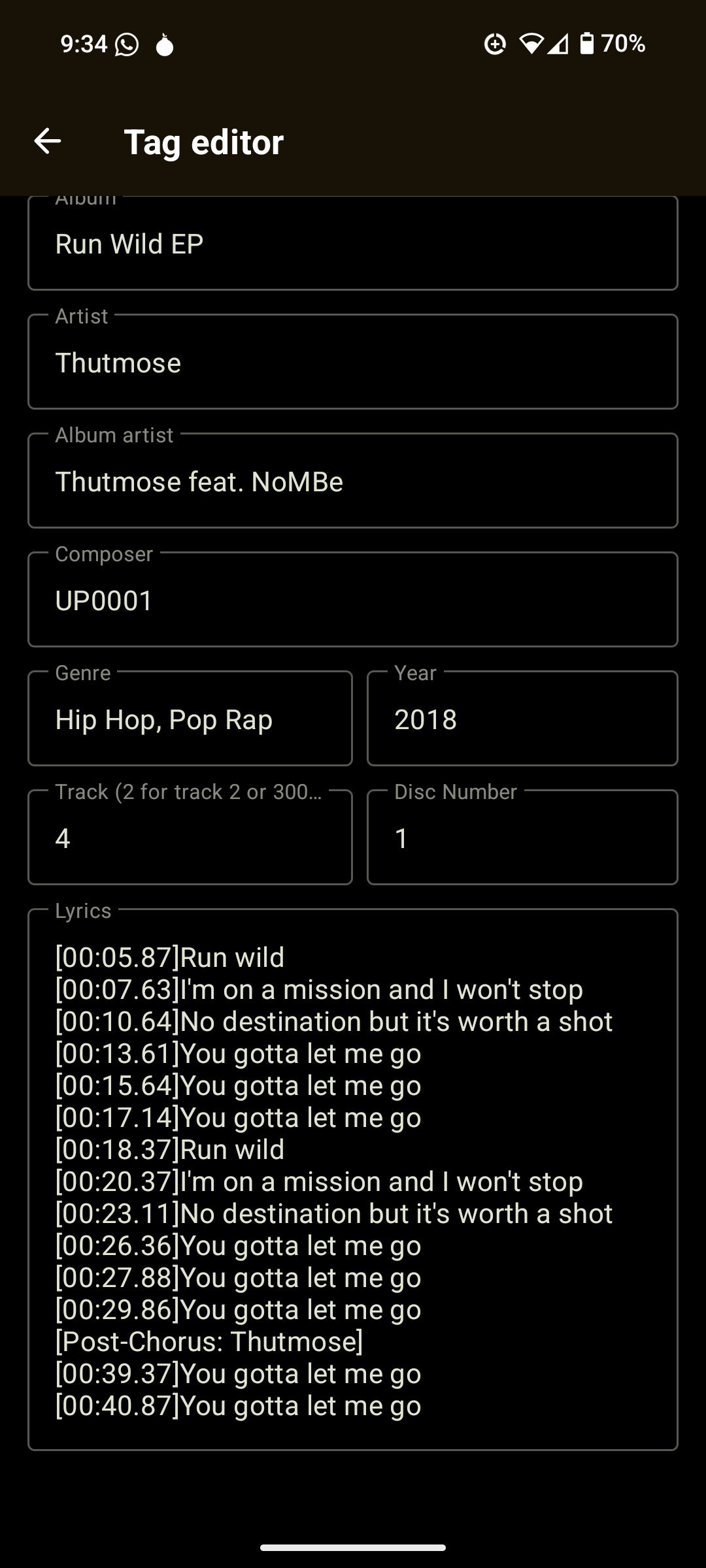
Task: Focus the Disc Number field
Action: (522, 838)
